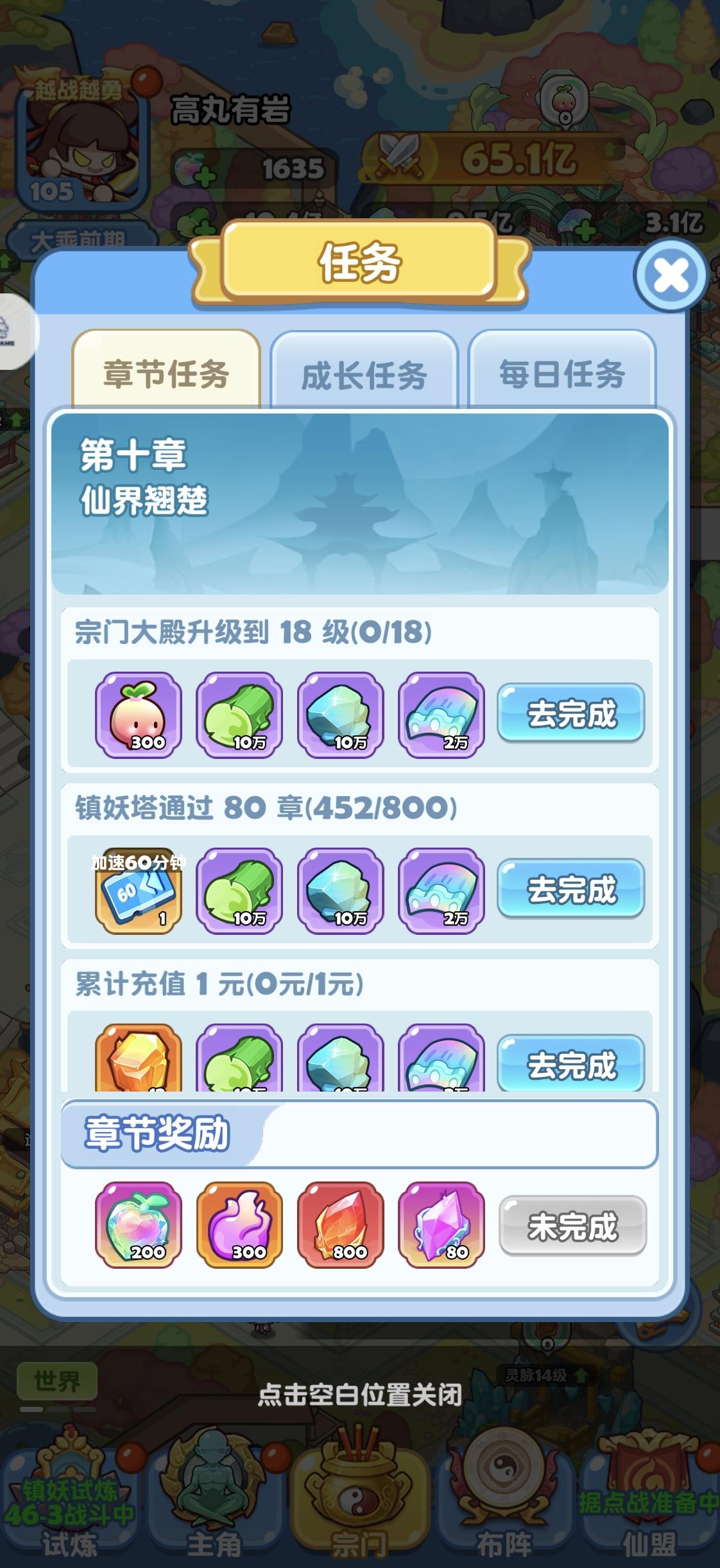Image resolution: width=720 pixels, height=1568 pixels.
Task: Tap 去完成 for the sect hall upgrade task
Action: tap(570, 713)
